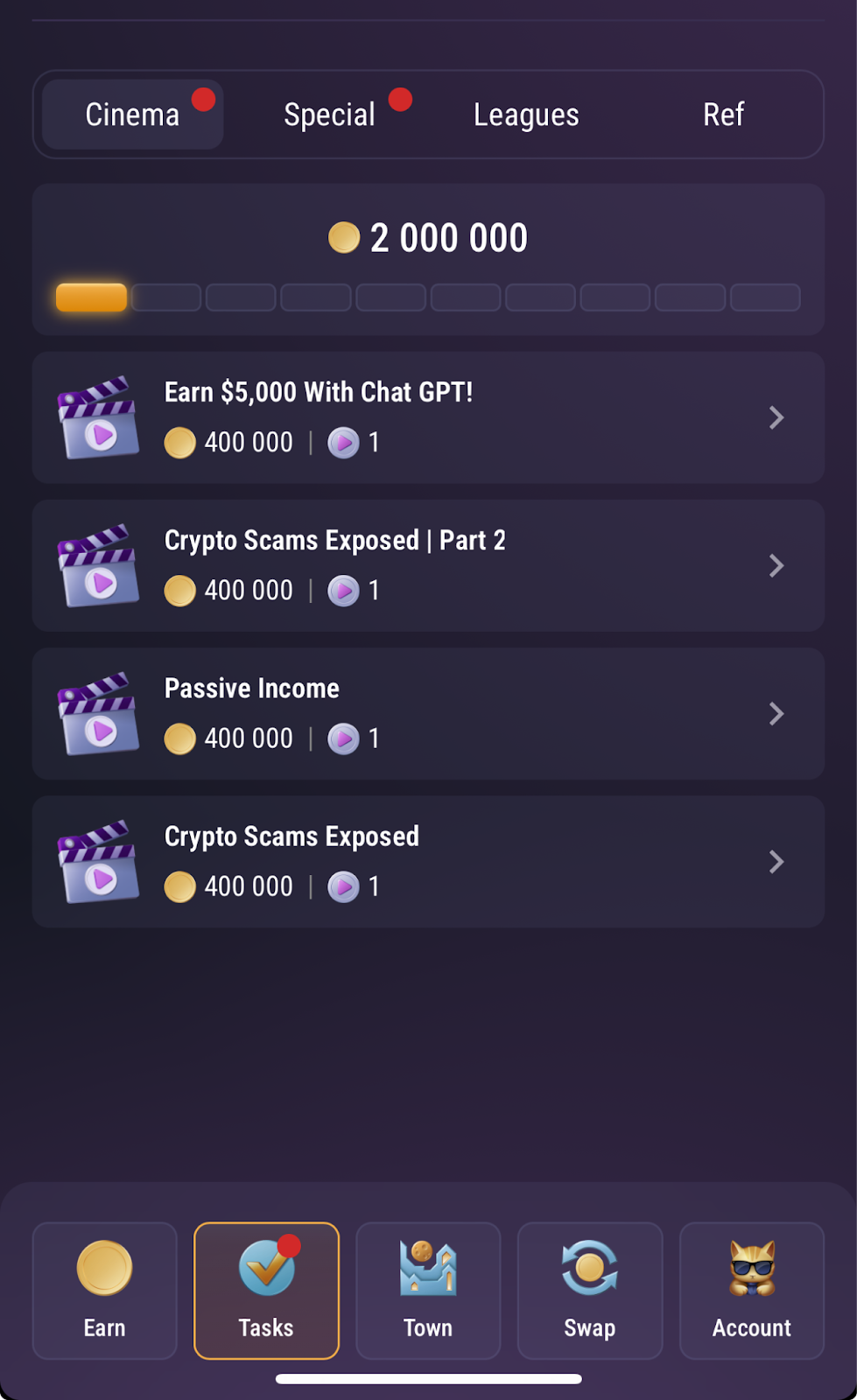Open Crypto Scams Exposed Part 2 task
Viewport: 857px width, 1400px height.
tap(428, 565)
